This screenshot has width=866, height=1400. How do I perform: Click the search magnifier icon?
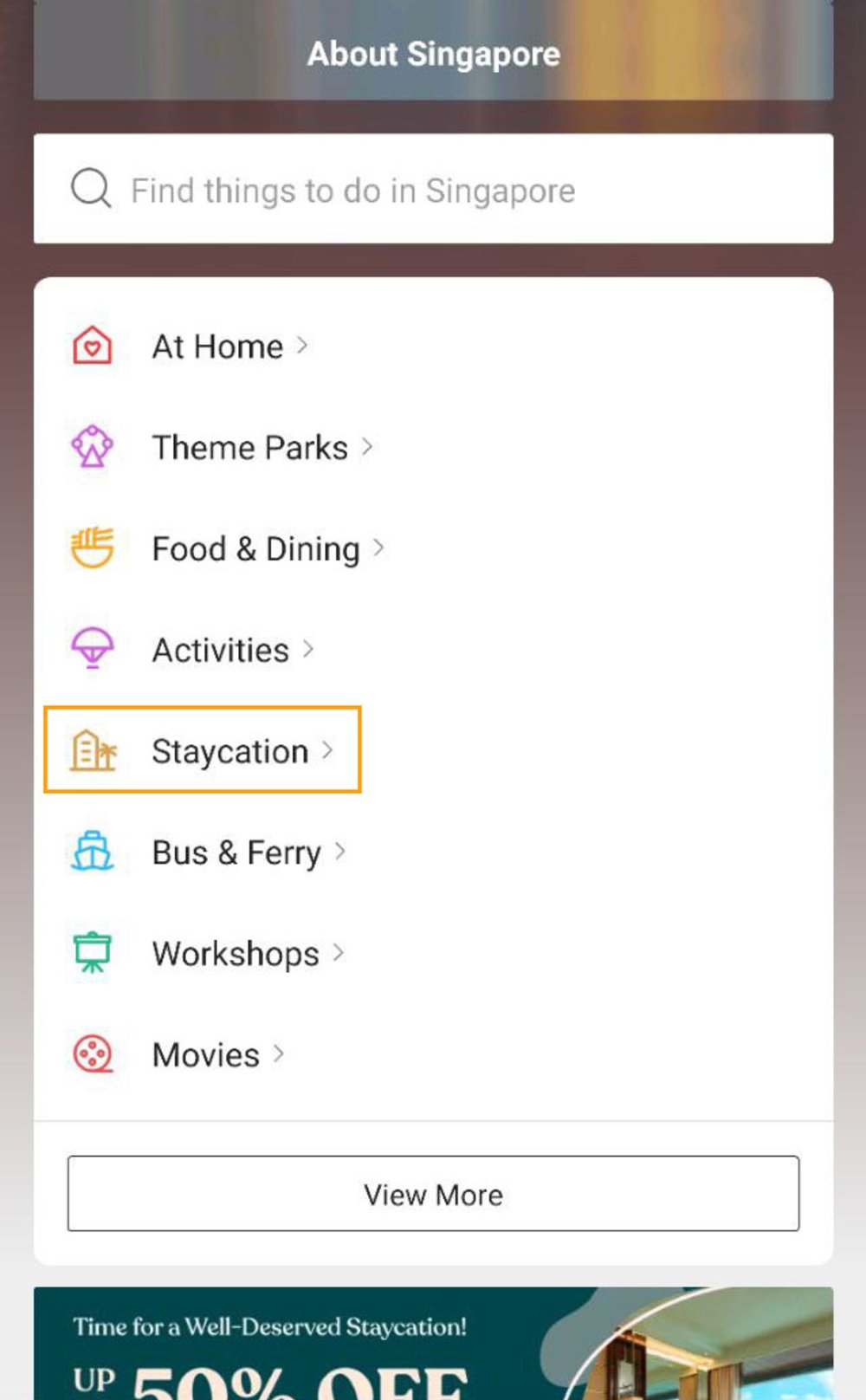(90, 189)
